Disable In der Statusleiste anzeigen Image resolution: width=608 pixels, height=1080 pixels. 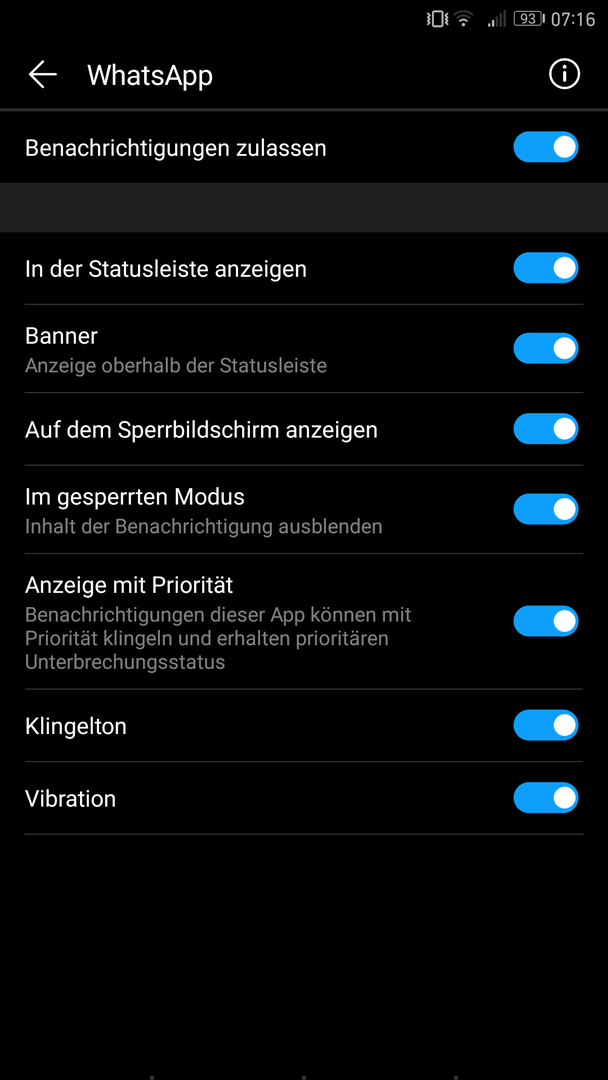(x=545, y=269)
